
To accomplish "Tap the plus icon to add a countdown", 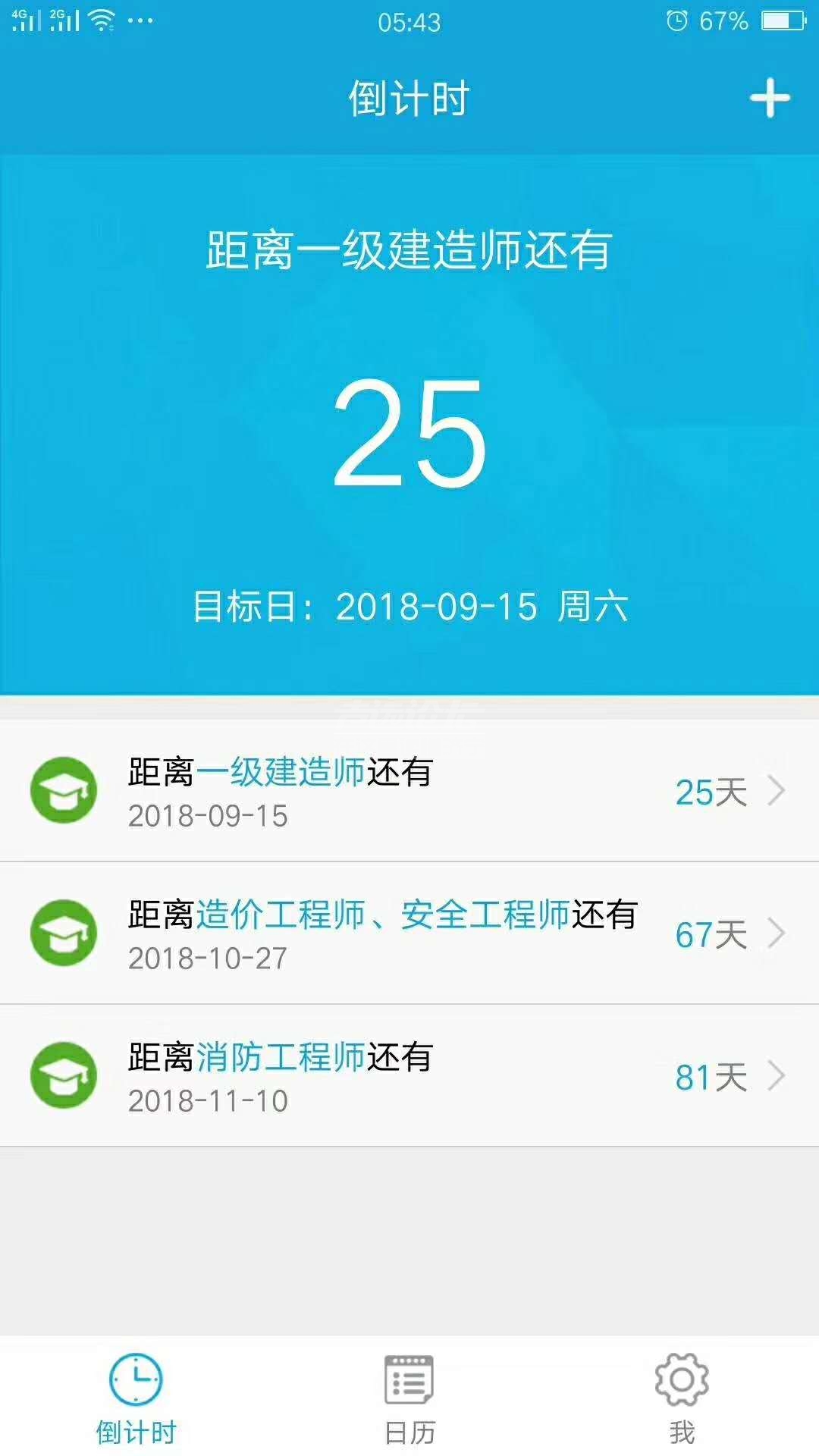I will [x=768, y=97].
